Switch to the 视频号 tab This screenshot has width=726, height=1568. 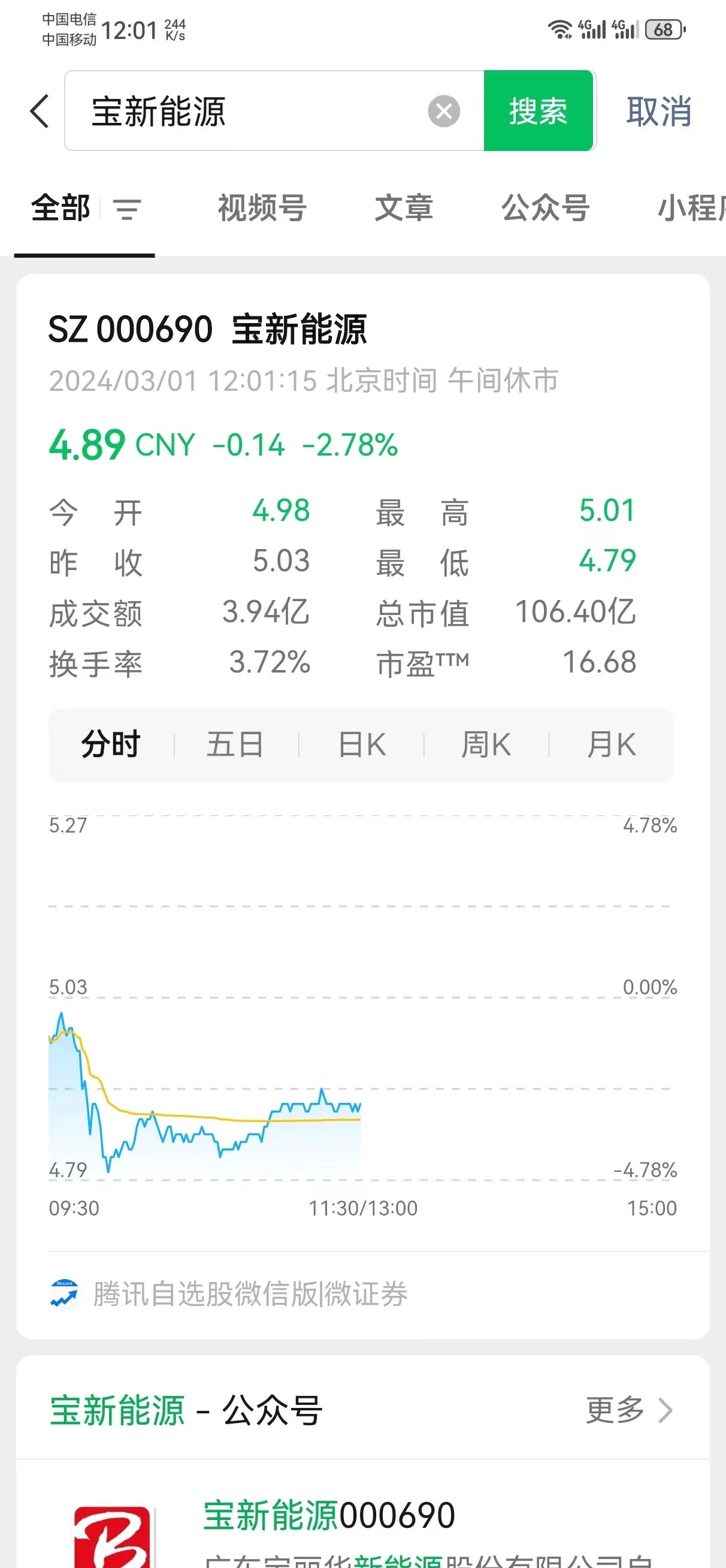262,208
